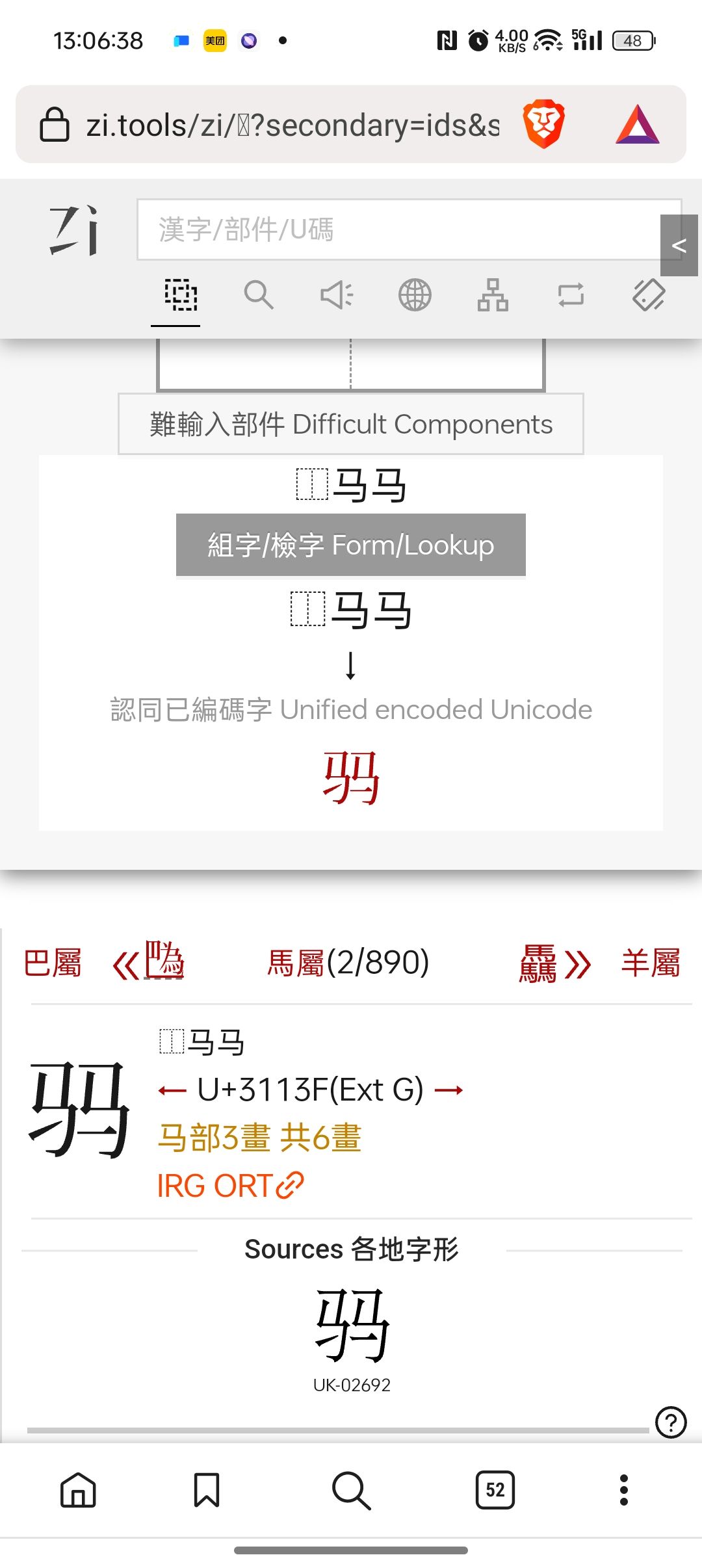Open the structure tree tab
The width and height of the screenshot is (702, 1568).
[493, 296]
